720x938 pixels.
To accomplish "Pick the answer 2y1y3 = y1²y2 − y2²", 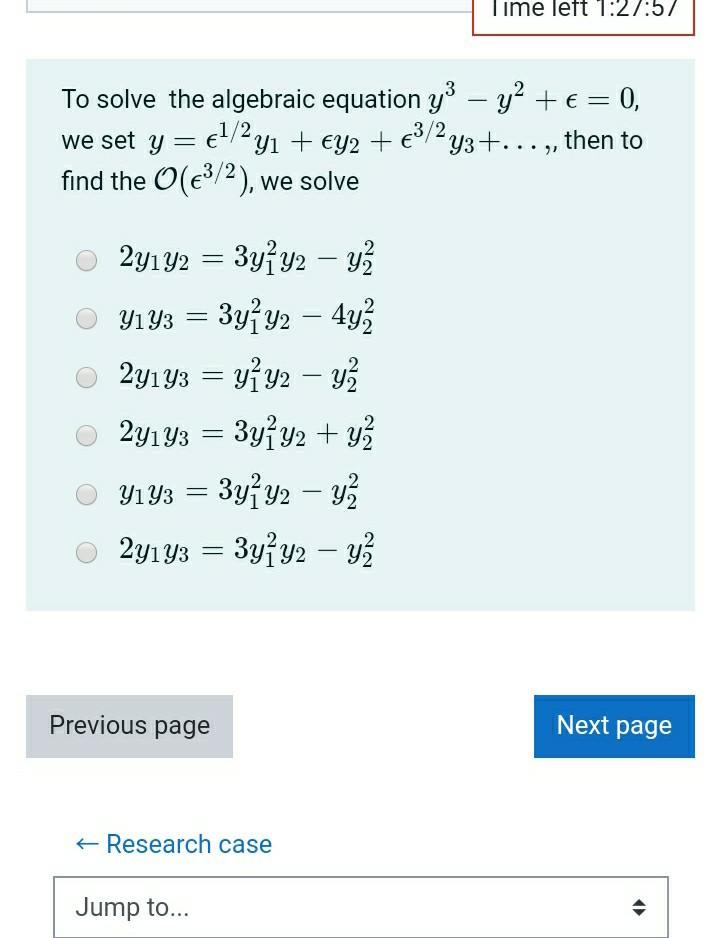I will pyautogui.click(x=88, y=376).
